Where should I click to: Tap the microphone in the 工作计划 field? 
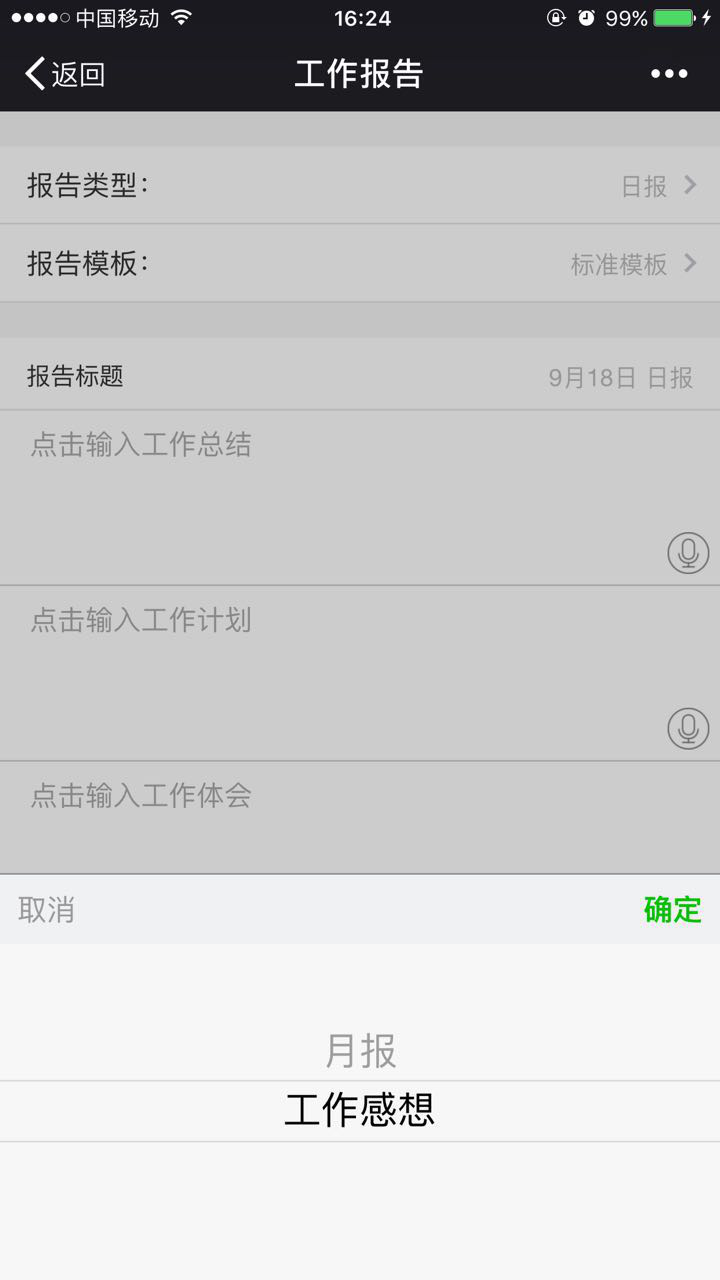688,729
